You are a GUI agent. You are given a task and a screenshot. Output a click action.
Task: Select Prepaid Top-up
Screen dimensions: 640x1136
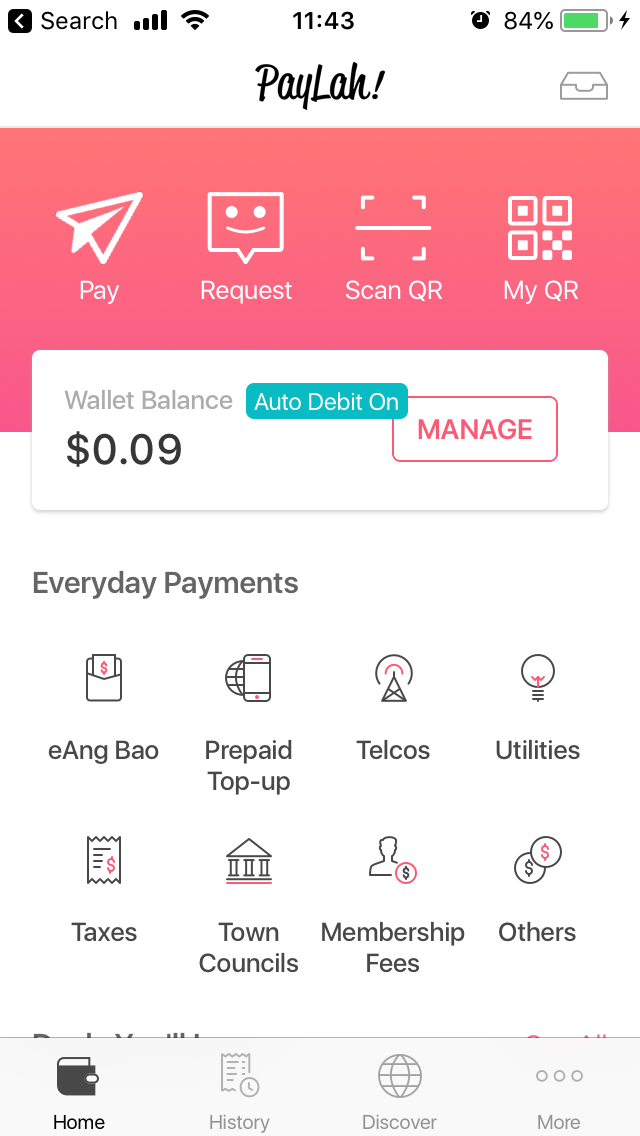[248, 720]
